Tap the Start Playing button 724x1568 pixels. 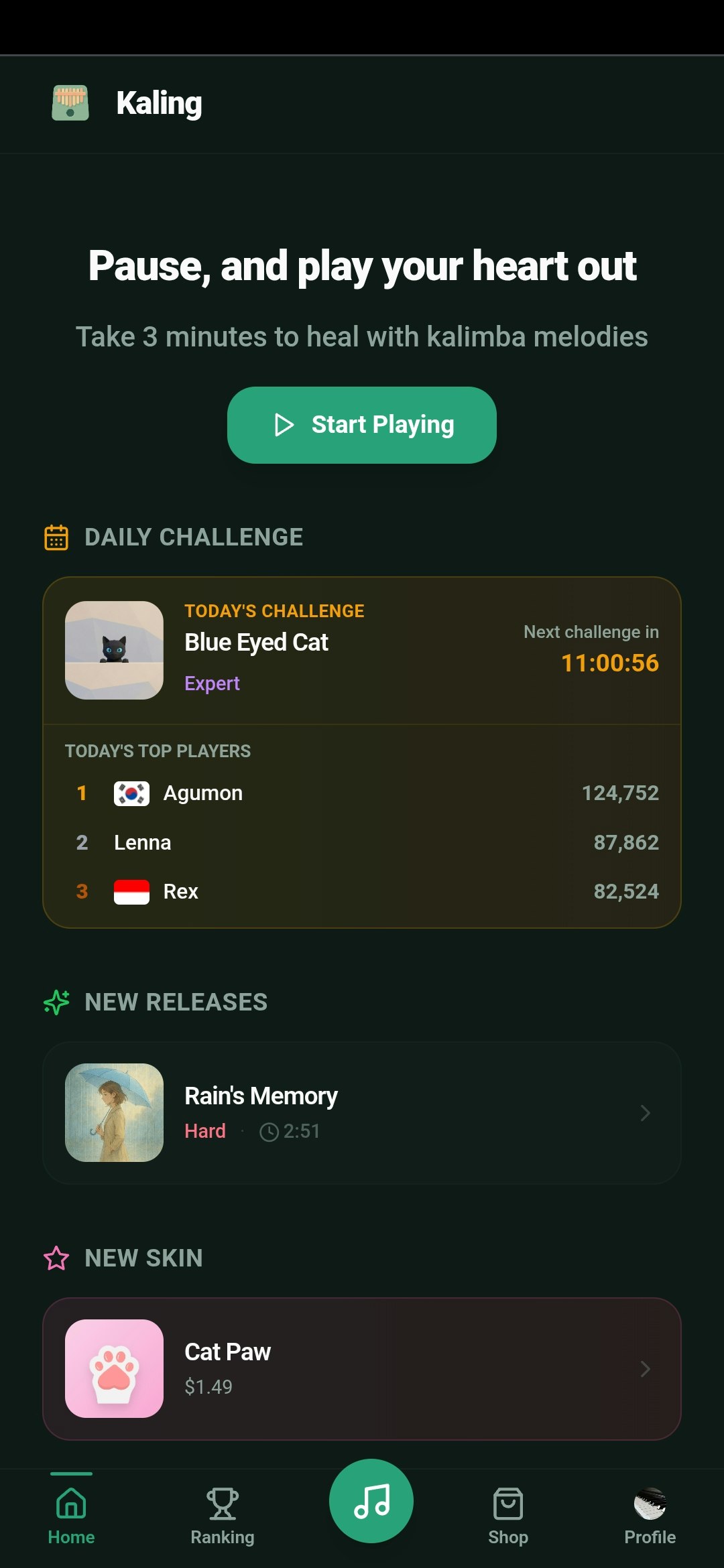coord(362,425)
